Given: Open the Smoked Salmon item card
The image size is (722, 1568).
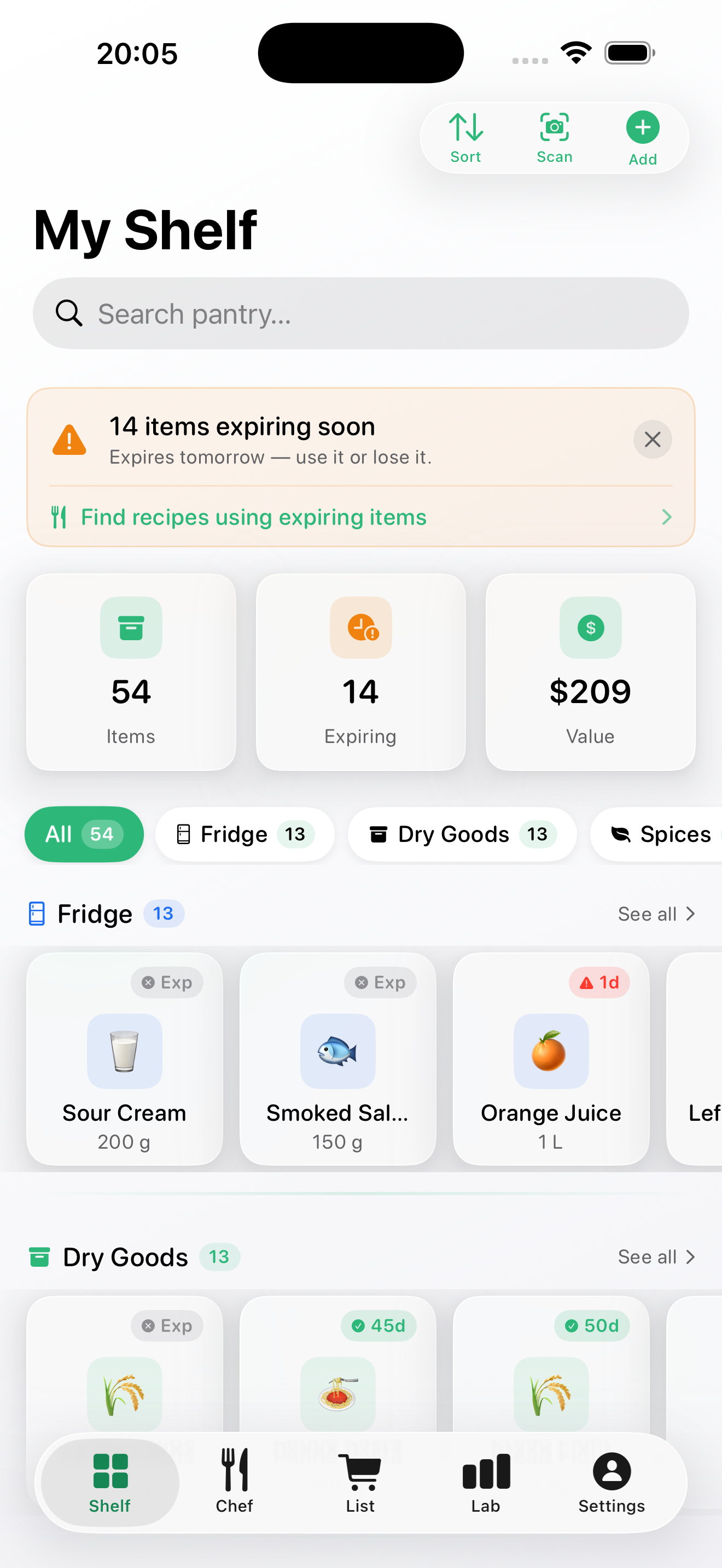Looking at the screenshot, I should pos(337,1059).
